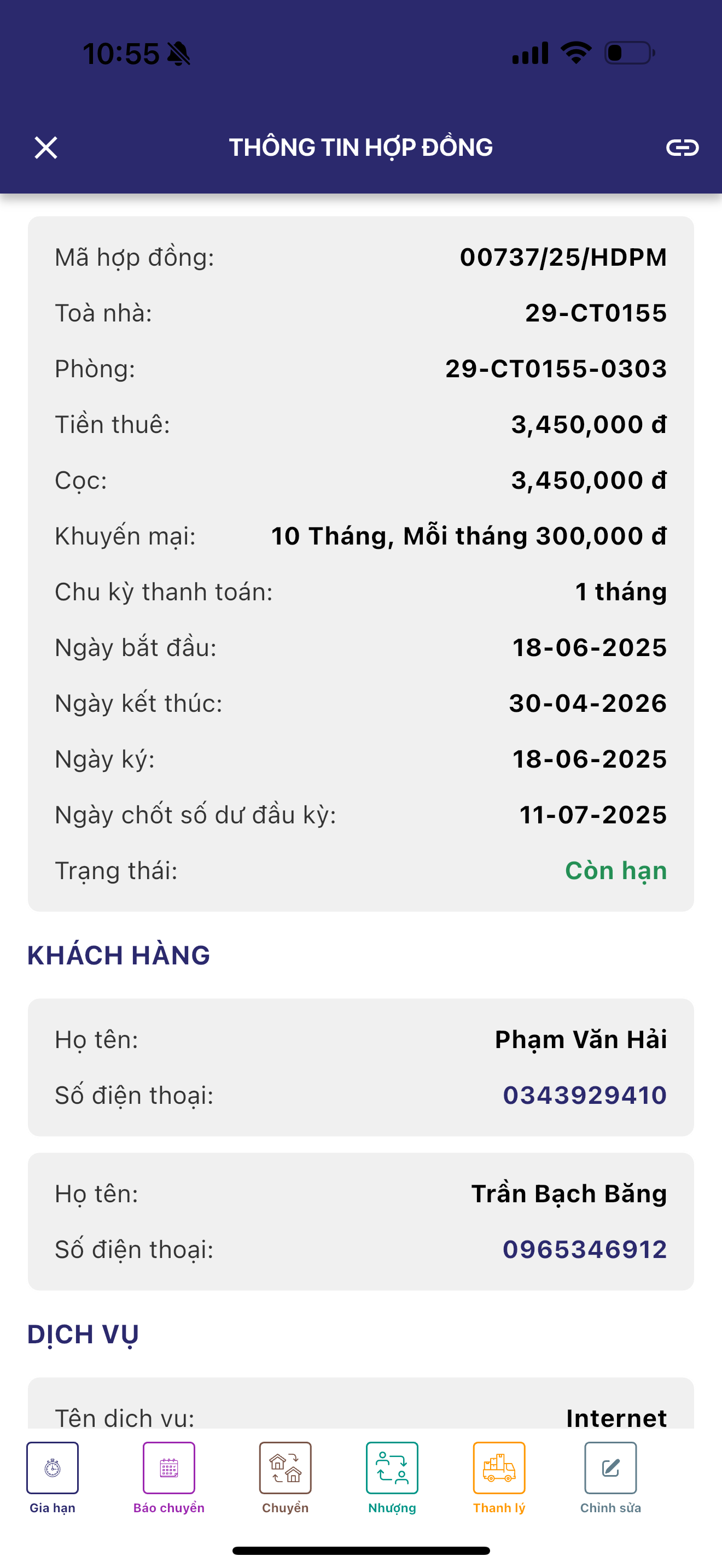Call Phạm Văn Hải's number 0343929410
This screenshot has height=1568, width=722.
584,1095
